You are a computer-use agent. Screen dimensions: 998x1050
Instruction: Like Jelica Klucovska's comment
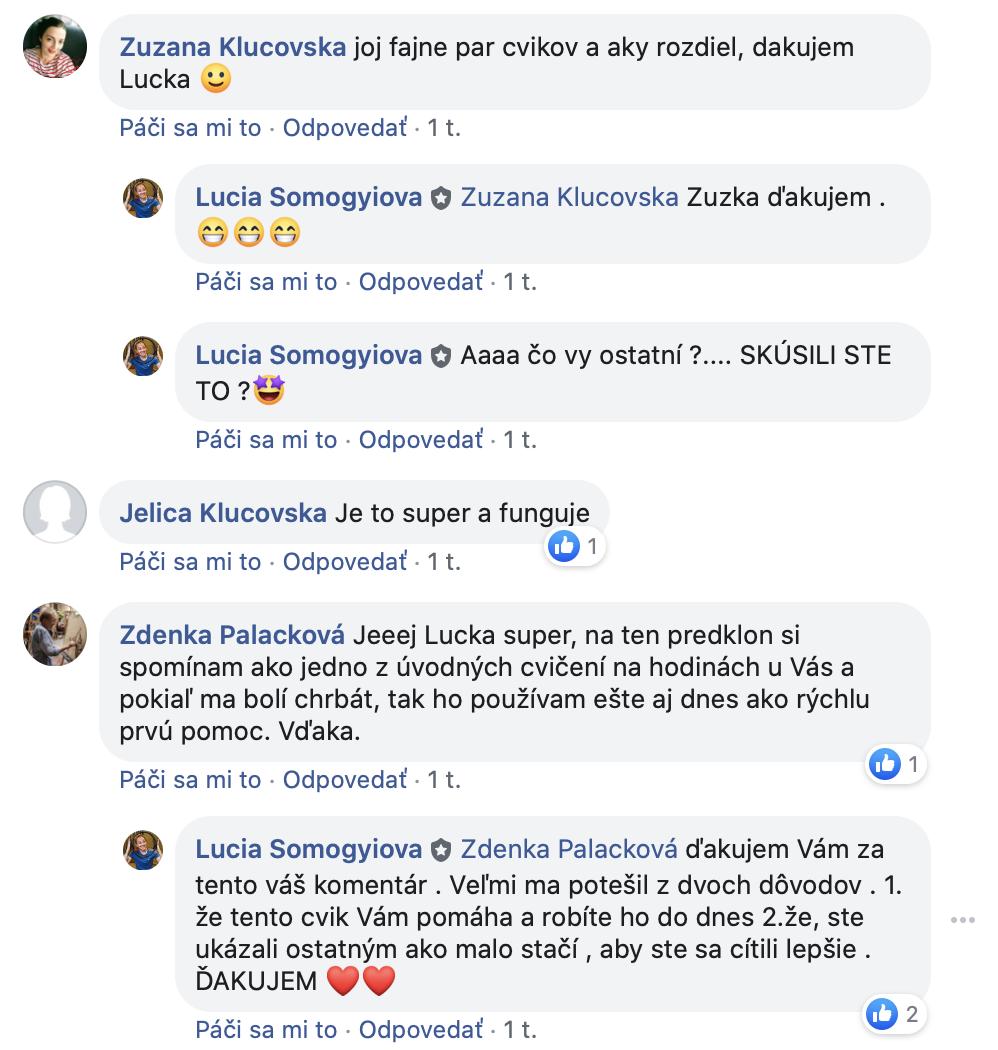[x=190, y=562]
